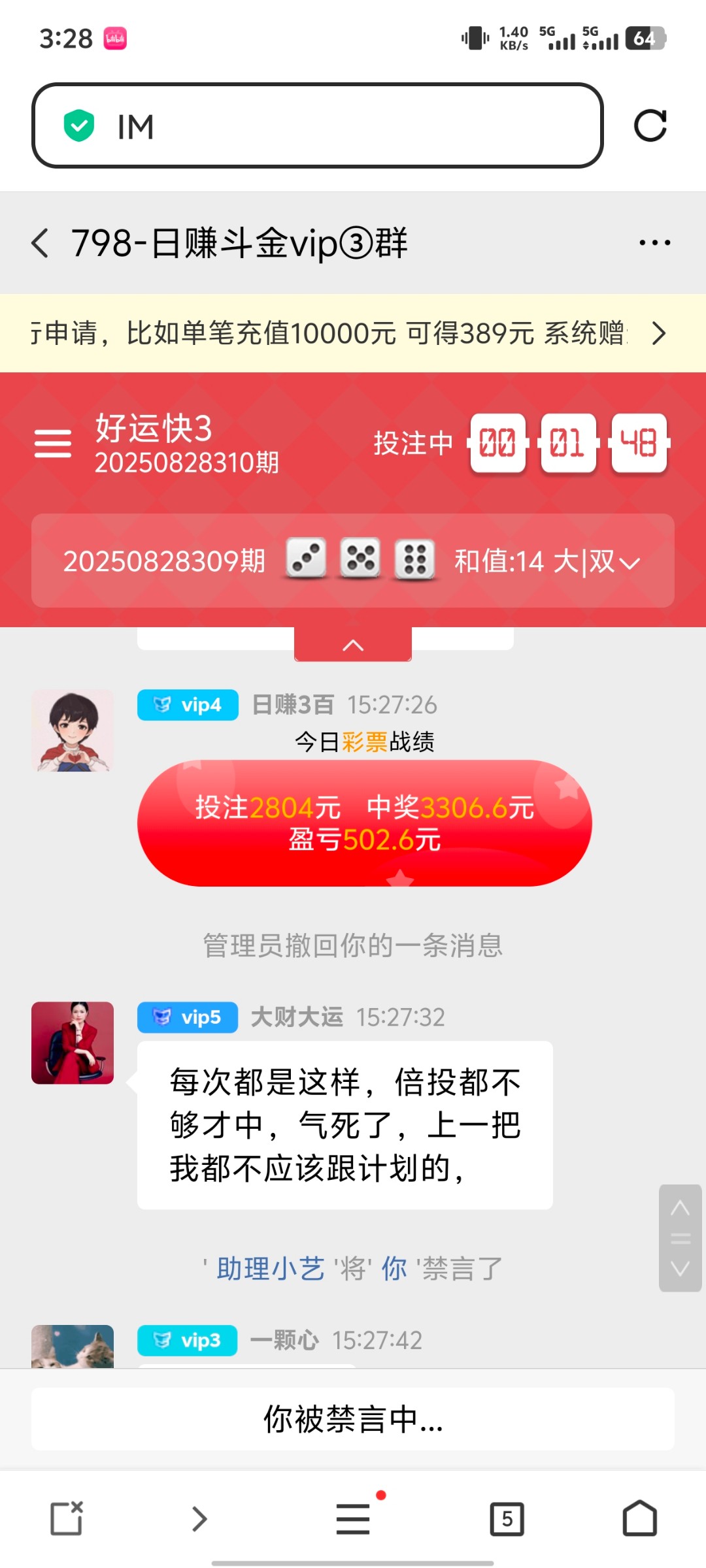Tap the green security shield in address bar
The height and width of the screenshot is (1568, 706).
pyautogui.click(x=78, y=124)
